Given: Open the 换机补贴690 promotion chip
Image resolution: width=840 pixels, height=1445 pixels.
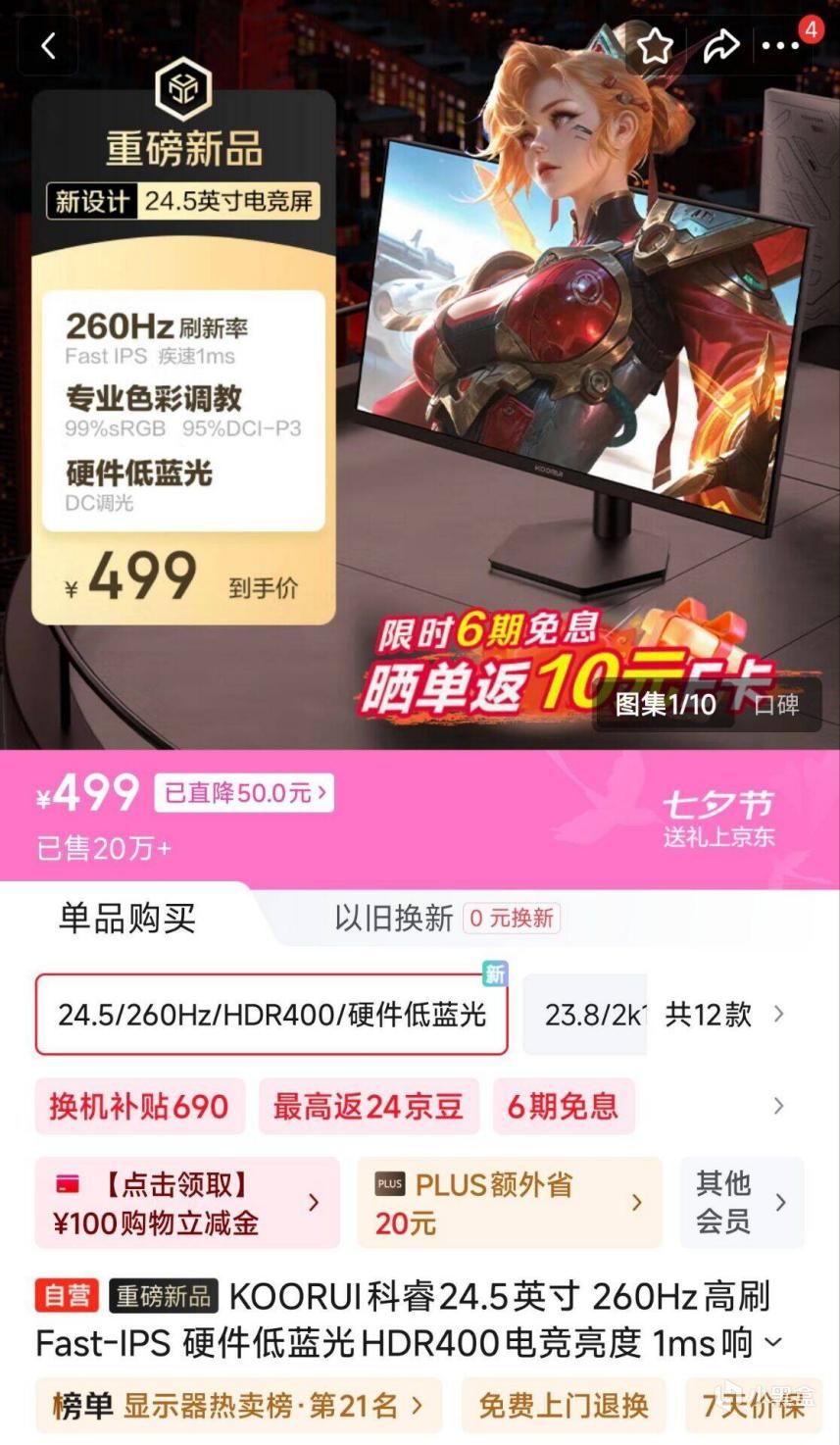Looking at the screenshot, I should point(139,1106).
